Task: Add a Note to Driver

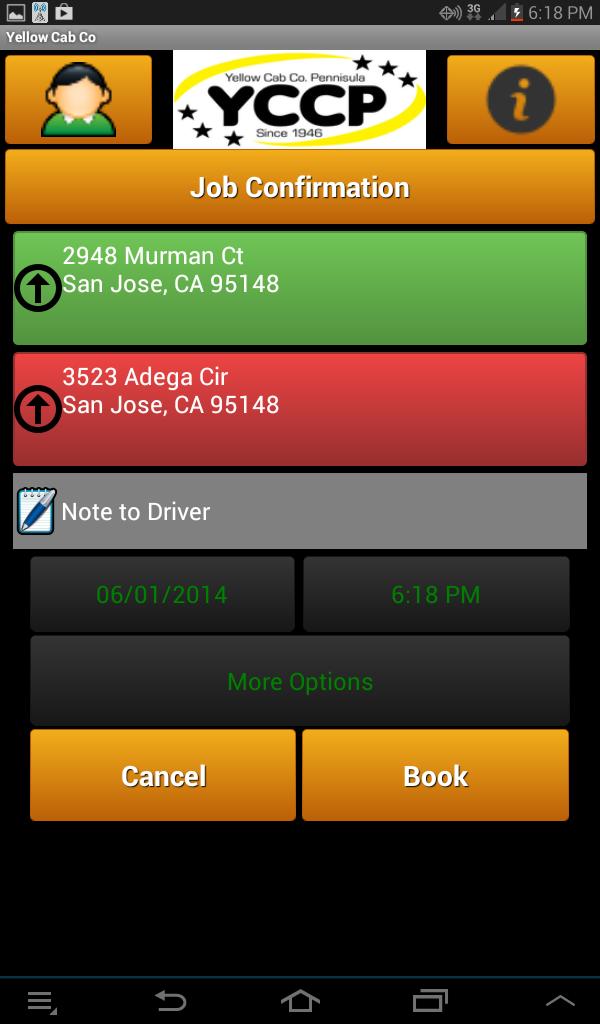Action: tap(300, 511)
